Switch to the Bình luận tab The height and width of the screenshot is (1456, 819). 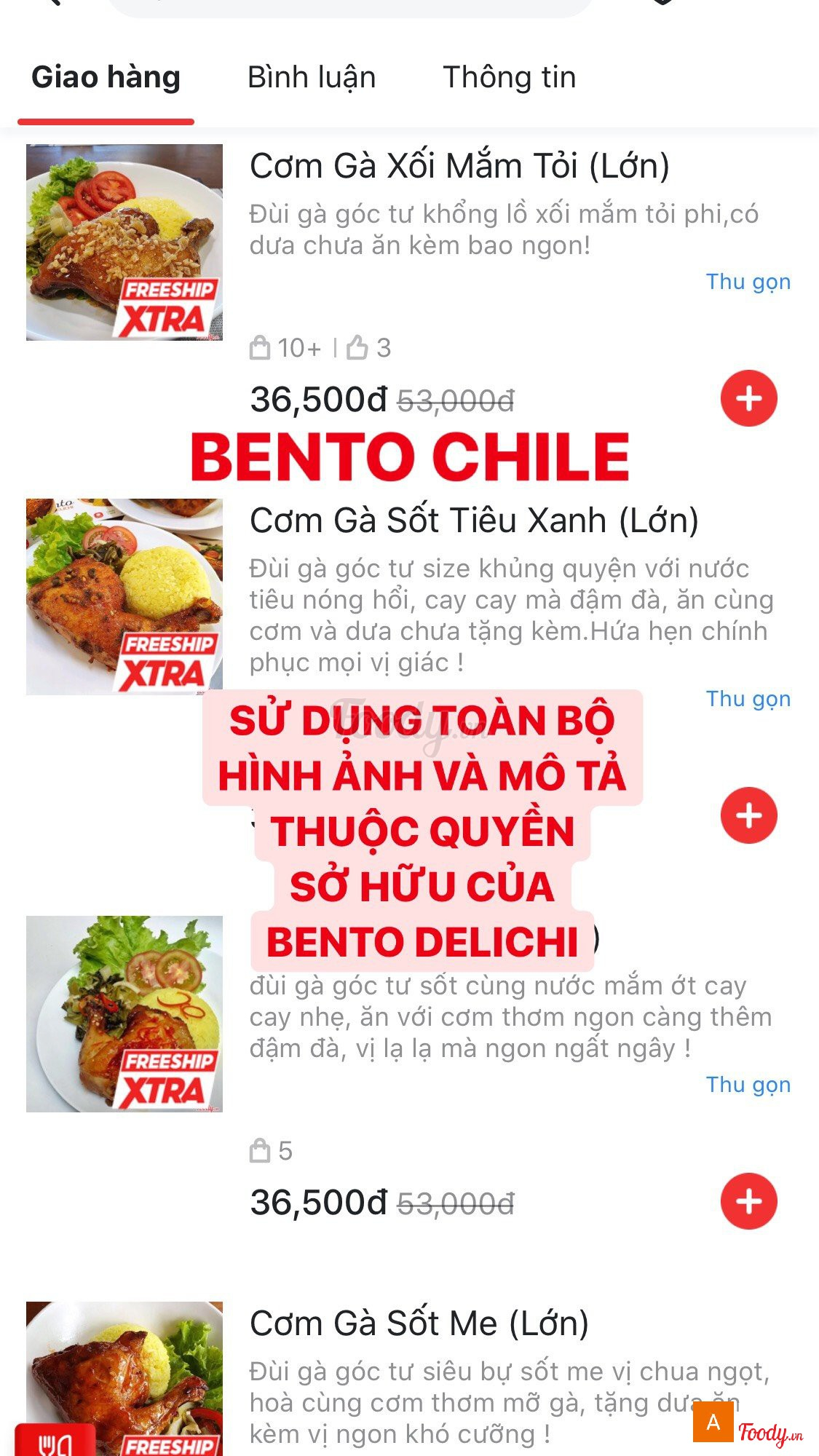312,78
